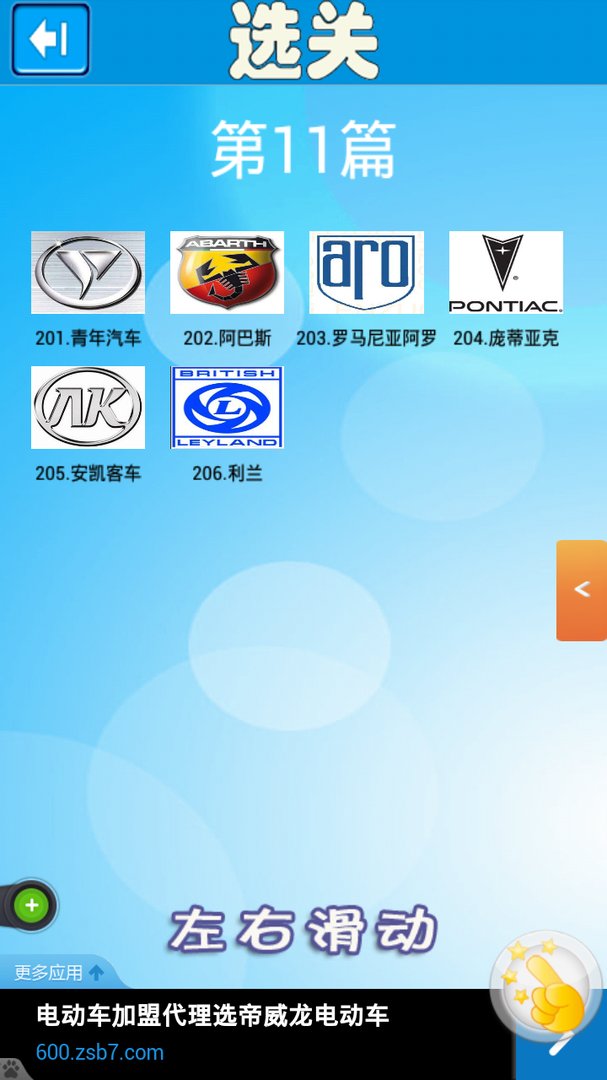Tap the green plus floating button
This screenshot has width=607, height=1080.
(x=32, y=906)
